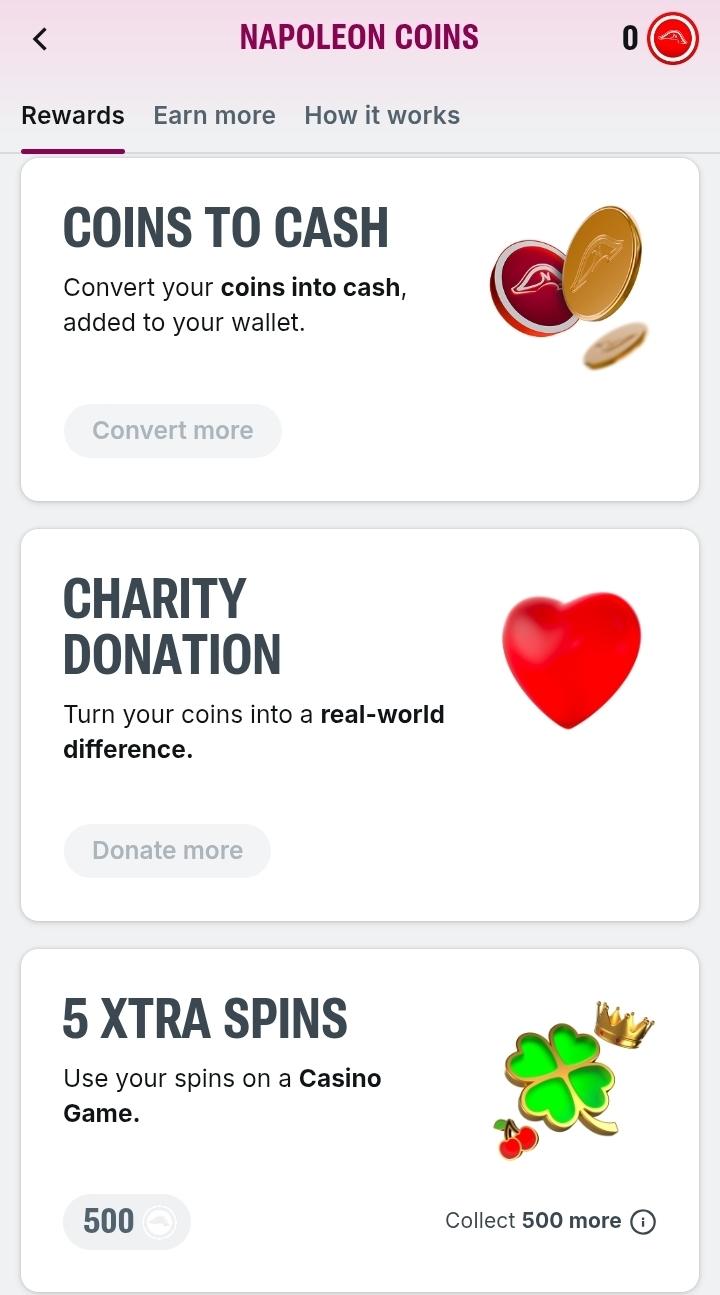Select the Rewards tab
The image size is (720, 1295).
pos(73,115)
